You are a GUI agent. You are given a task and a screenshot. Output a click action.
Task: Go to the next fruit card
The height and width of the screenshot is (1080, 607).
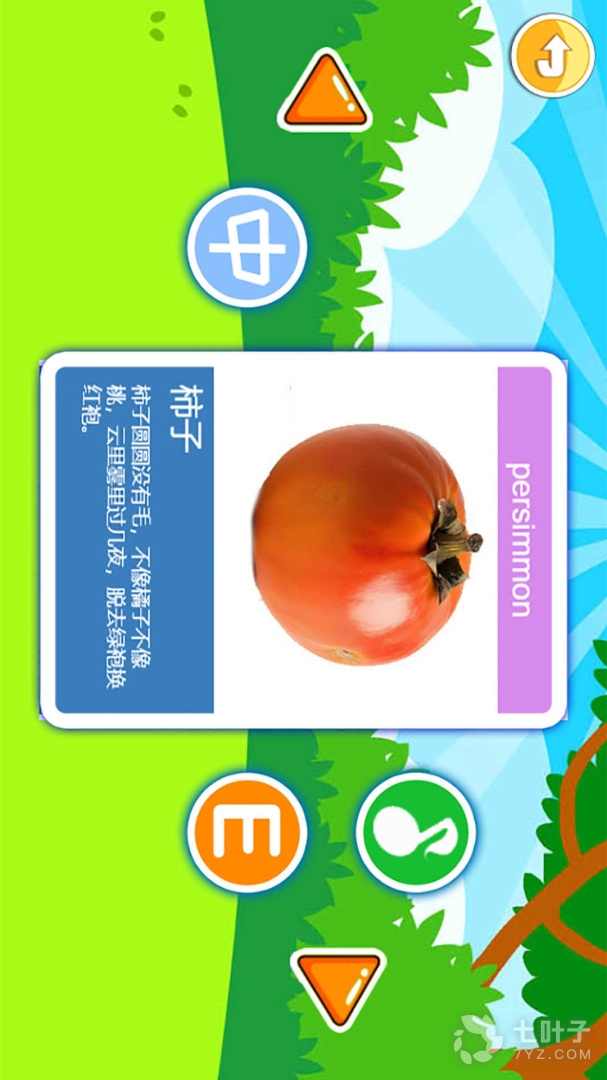tap(338, 988)
